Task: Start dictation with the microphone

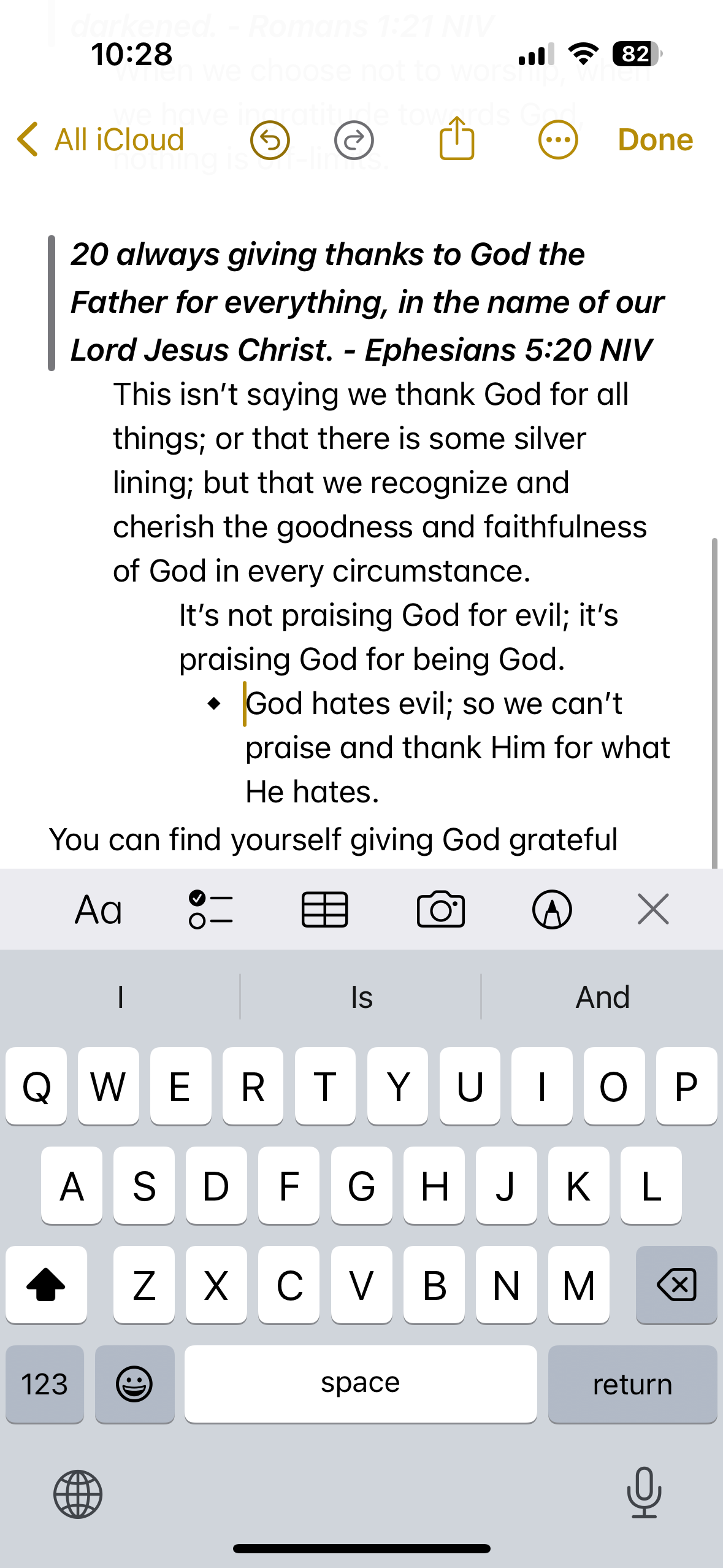Action: click(x=644, y=1493)
